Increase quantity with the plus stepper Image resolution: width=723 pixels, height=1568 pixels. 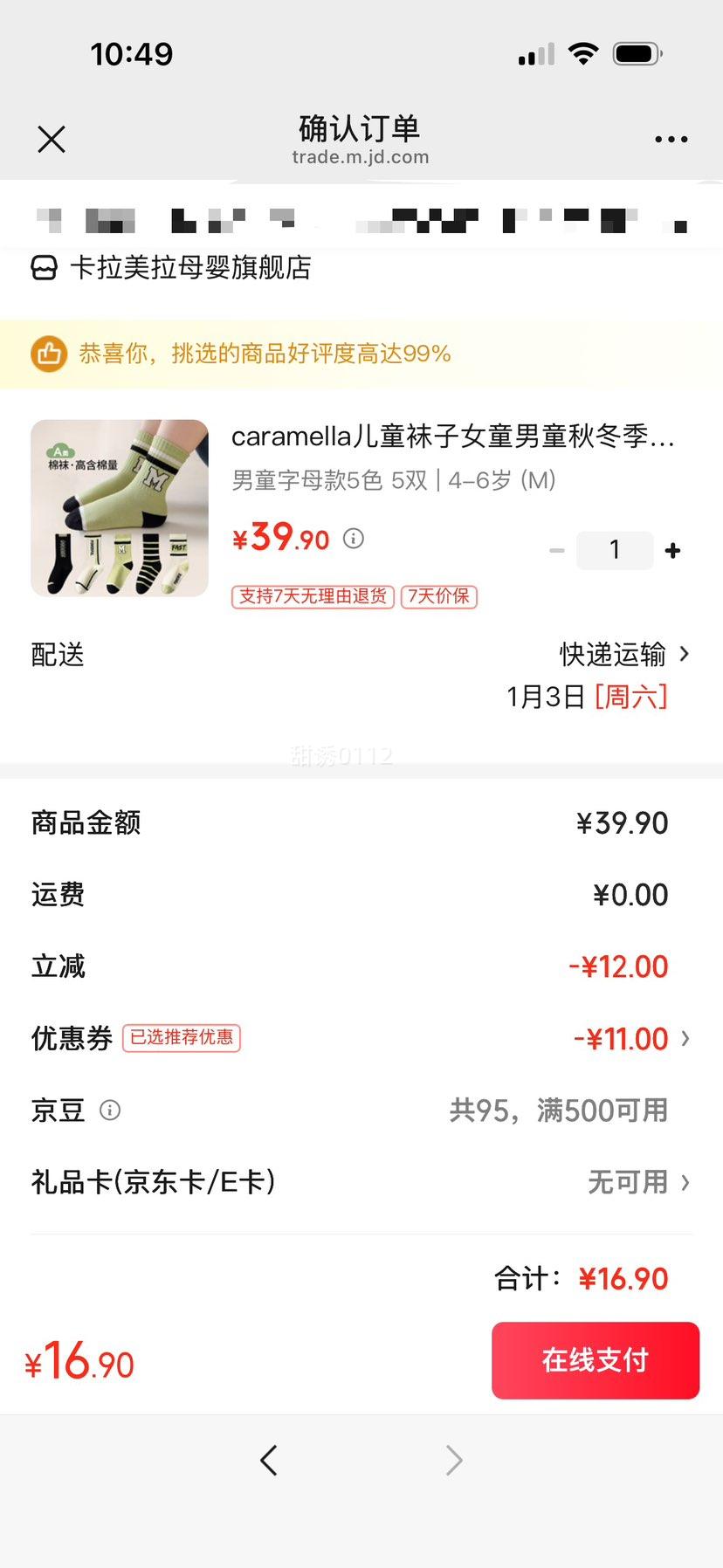click(x=672, y=550)
